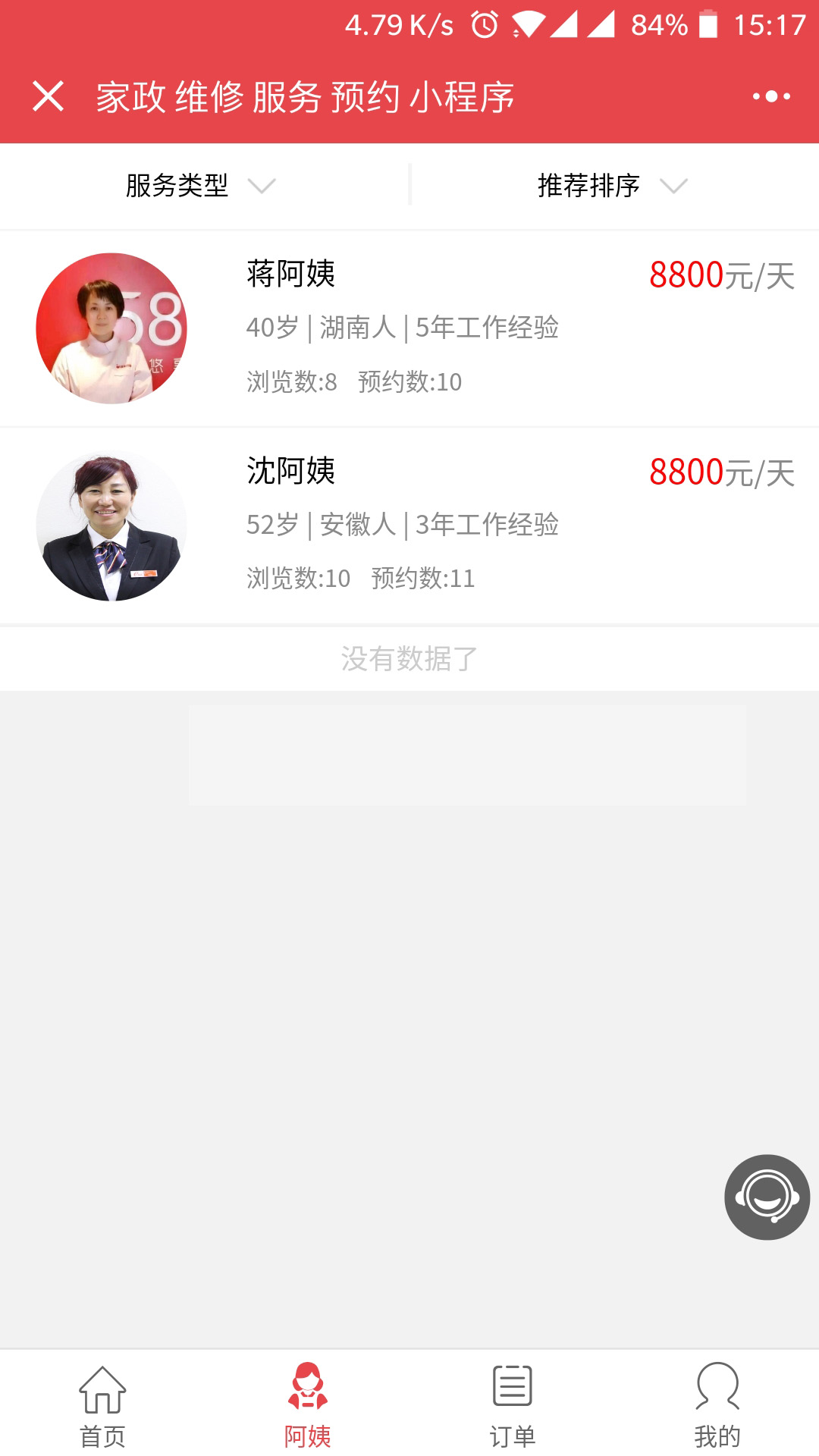Screen dimensions: 819x1456
Task: Switch to the 首页 tab
Action: 102,1405
